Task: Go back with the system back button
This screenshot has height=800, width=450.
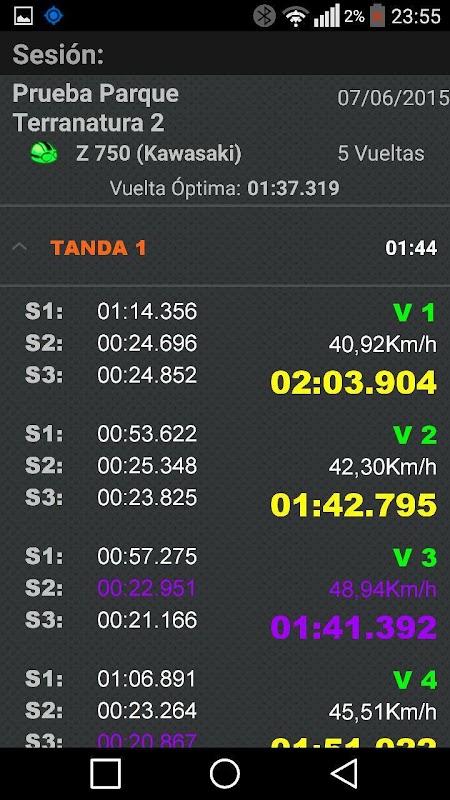Action: [x=345, y=773]
